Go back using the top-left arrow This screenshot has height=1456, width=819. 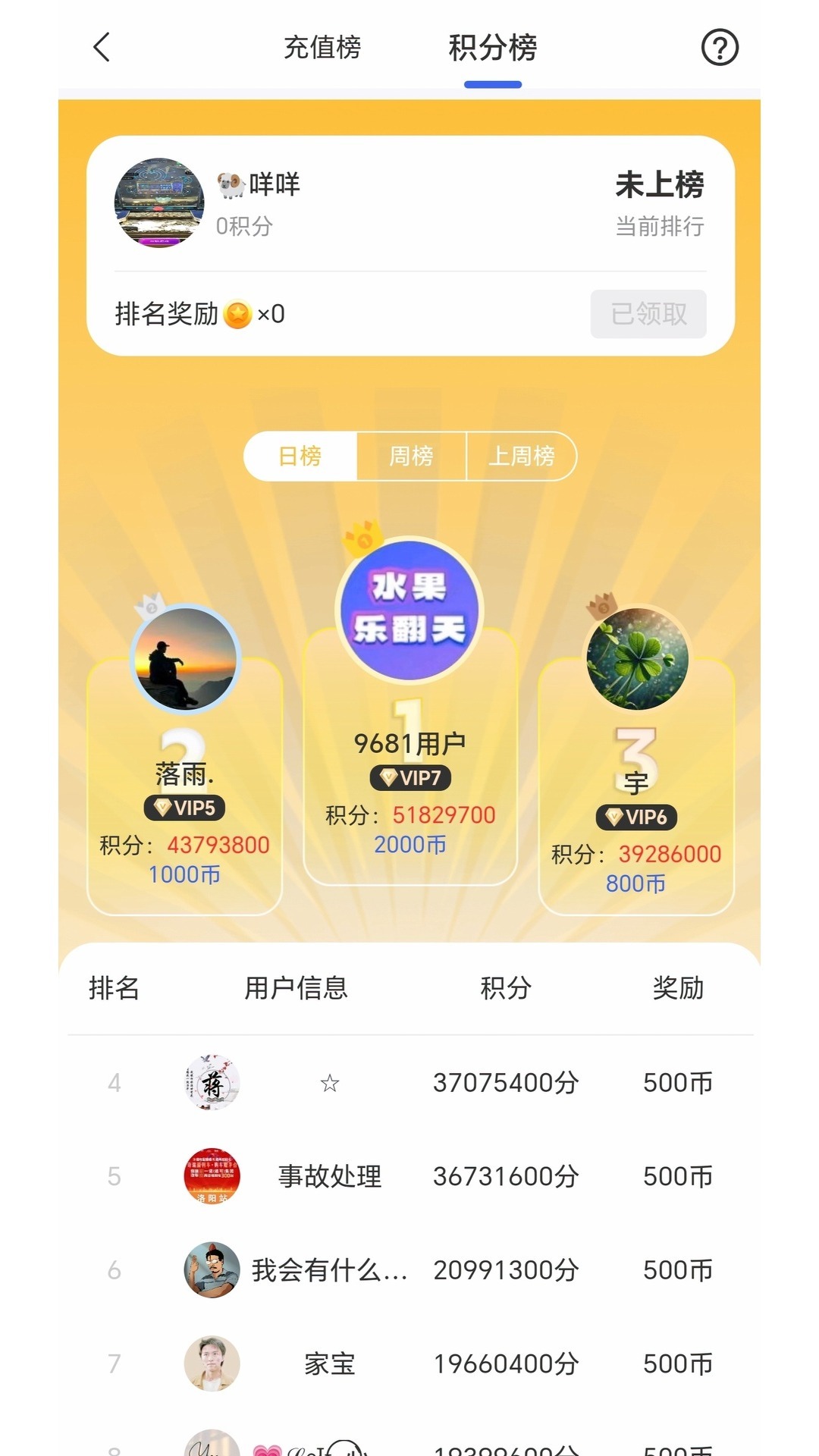tap(102, 47)
